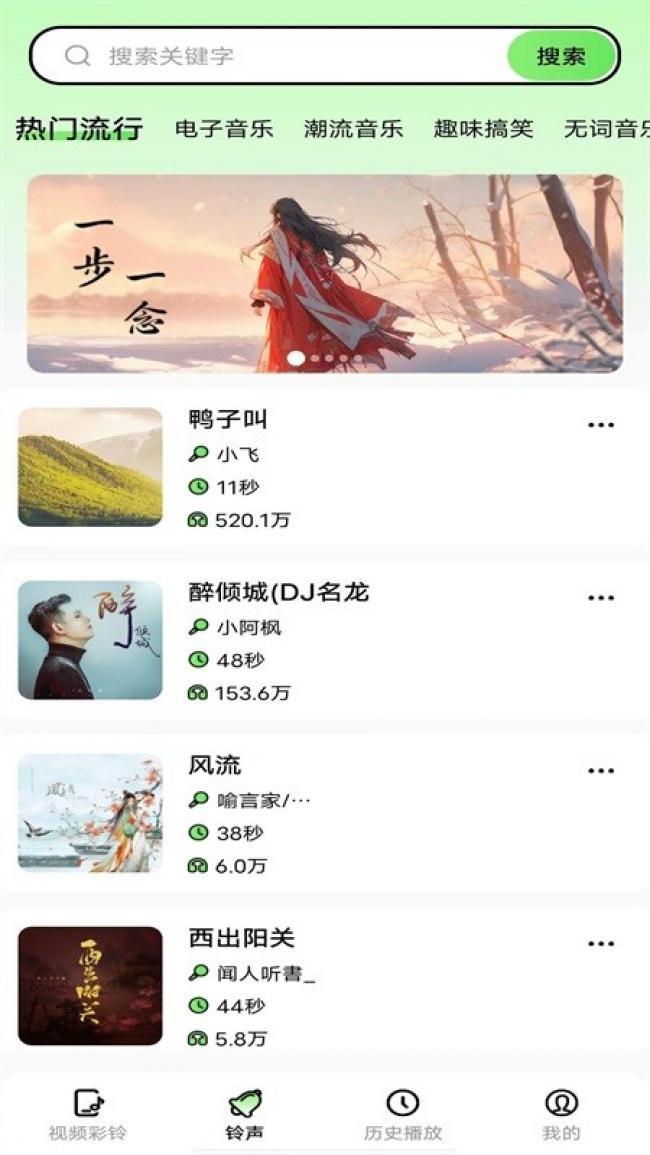Tap the green 搜索 button

click(561, 56)
